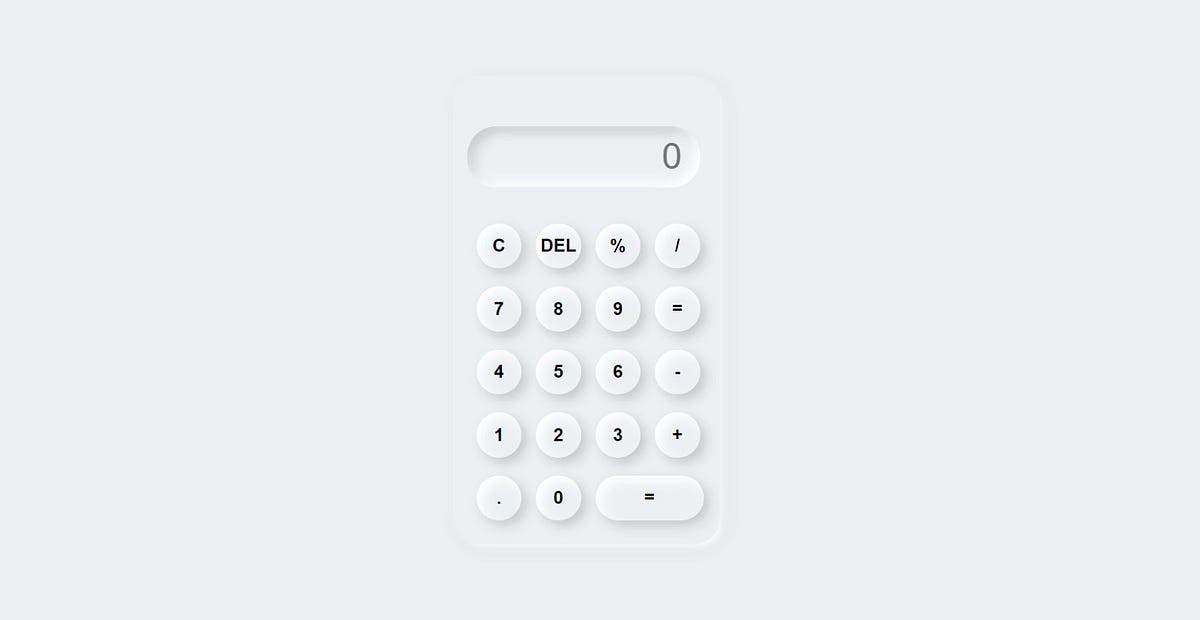The height and width of the screenshot is (620, 1200).
Task: Enter the digit 4
Action: tap(499, 372)
